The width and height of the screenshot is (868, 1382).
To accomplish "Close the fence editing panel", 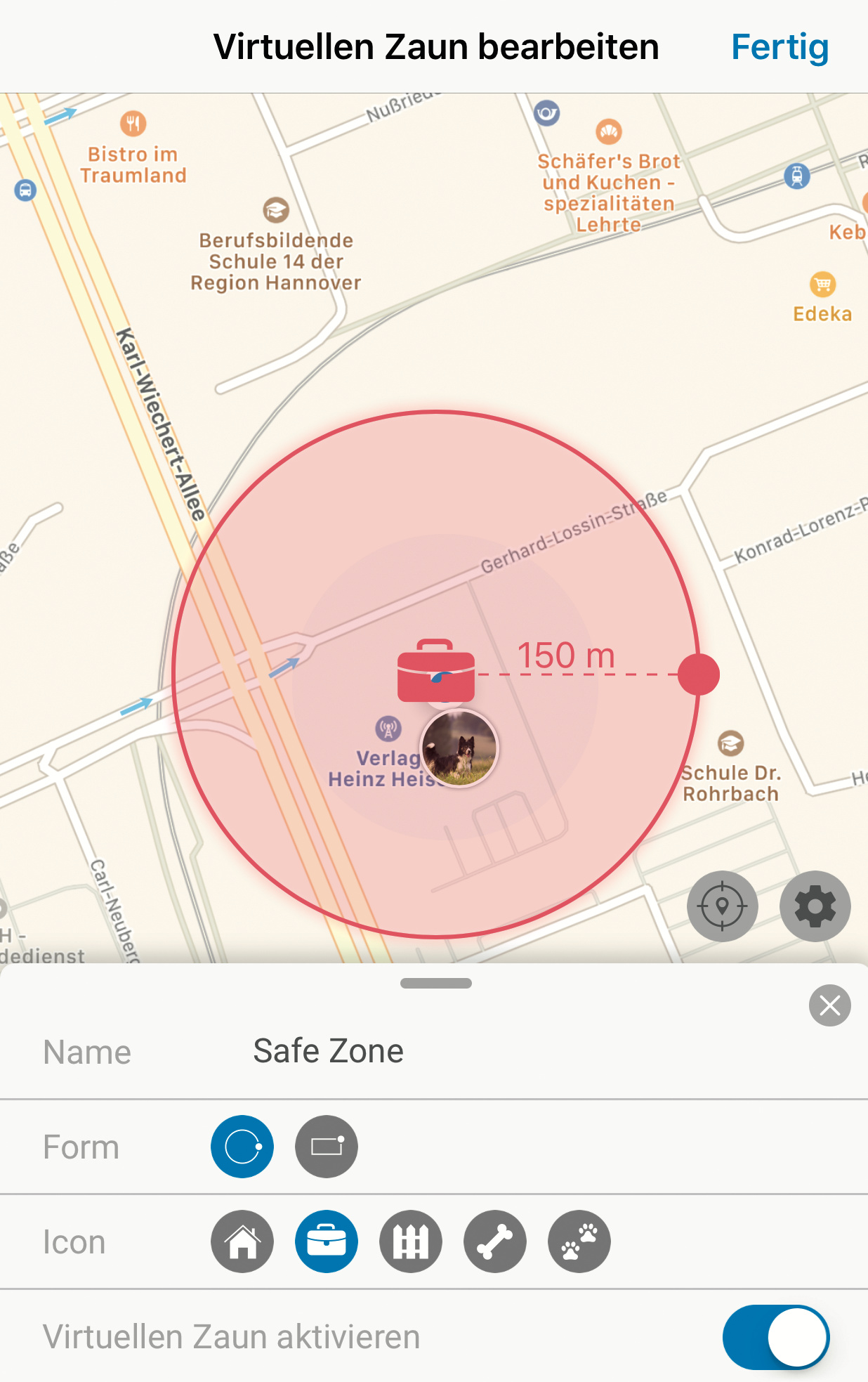I will pyautogui.click(x=829, y=1005).
